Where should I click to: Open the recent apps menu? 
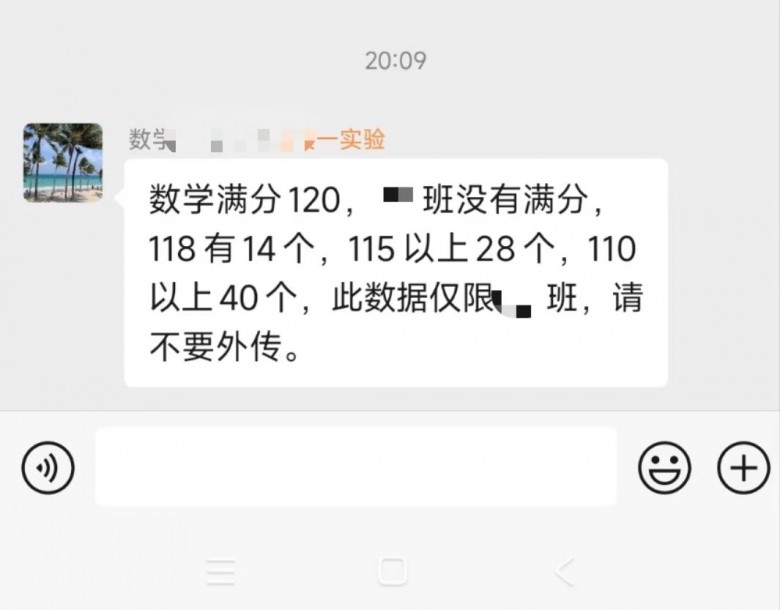(221, 572)
